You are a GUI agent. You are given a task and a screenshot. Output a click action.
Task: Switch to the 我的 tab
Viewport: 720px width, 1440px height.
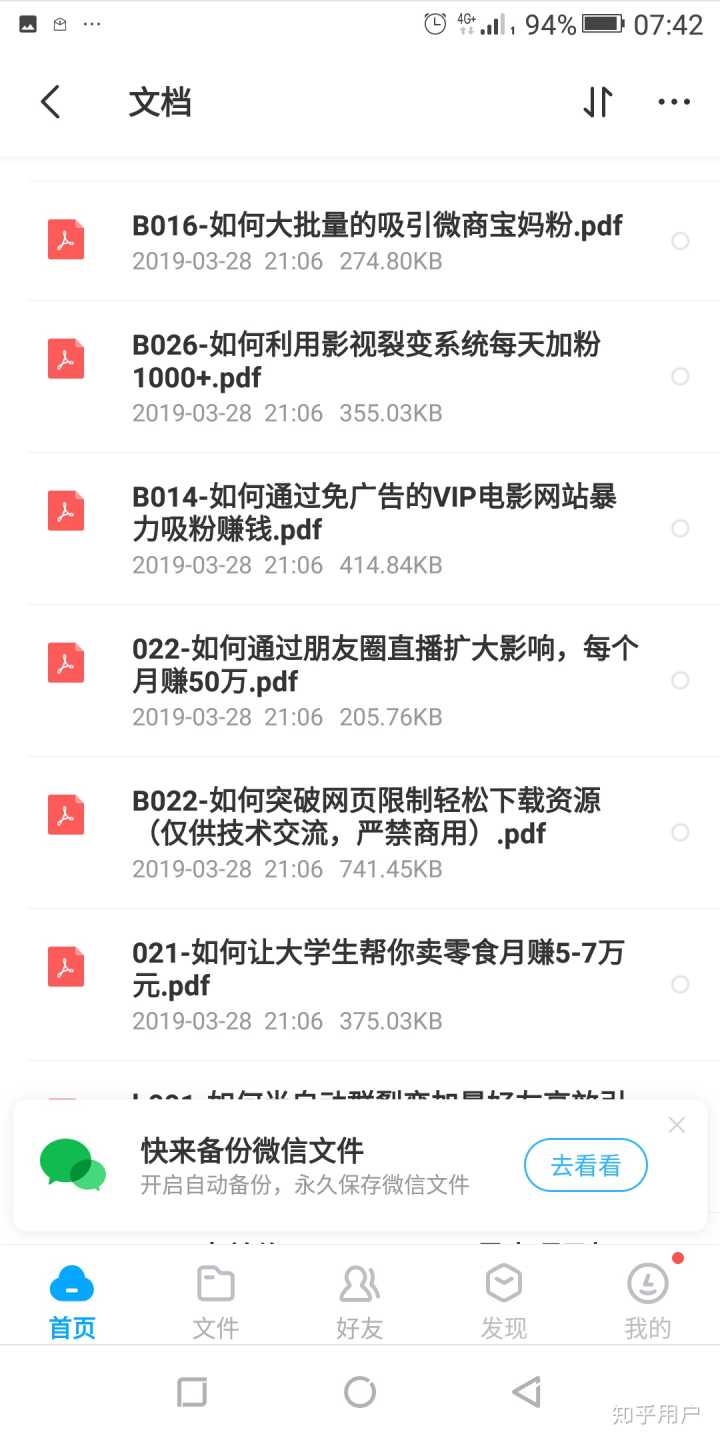[x=648, y=1300]
